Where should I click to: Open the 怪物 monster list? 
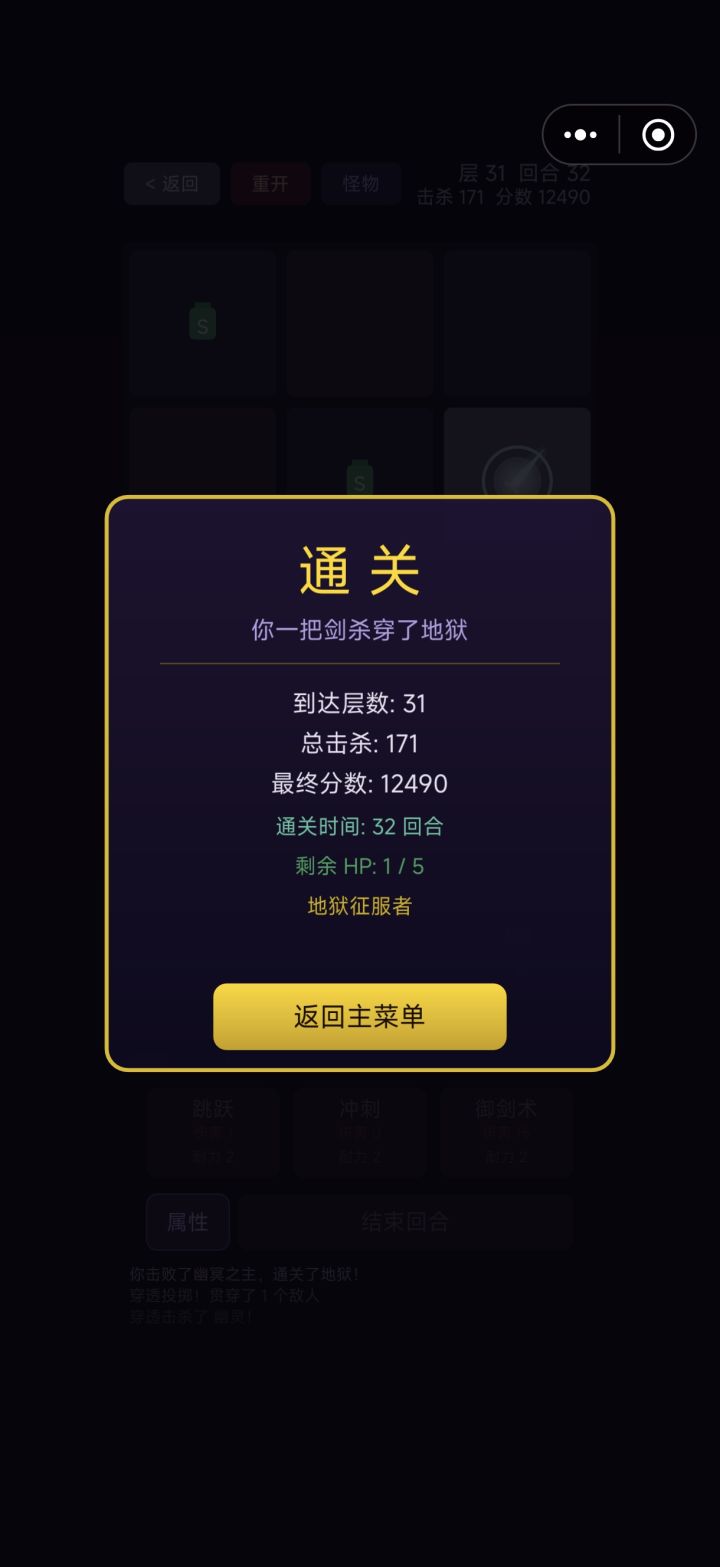click(x=361, y=184)
